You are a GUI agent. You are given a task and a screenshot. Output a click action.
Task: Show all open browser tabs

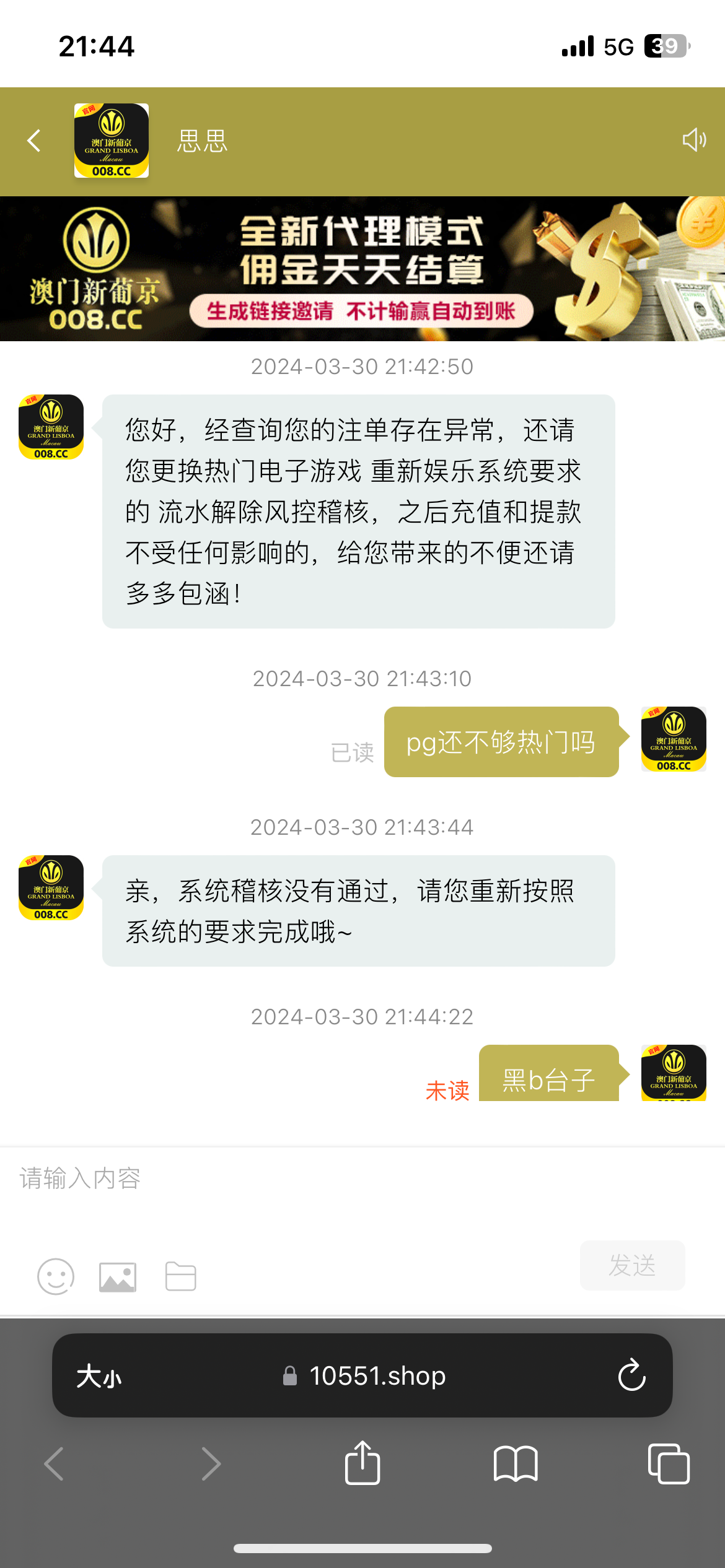point(668,1464)
